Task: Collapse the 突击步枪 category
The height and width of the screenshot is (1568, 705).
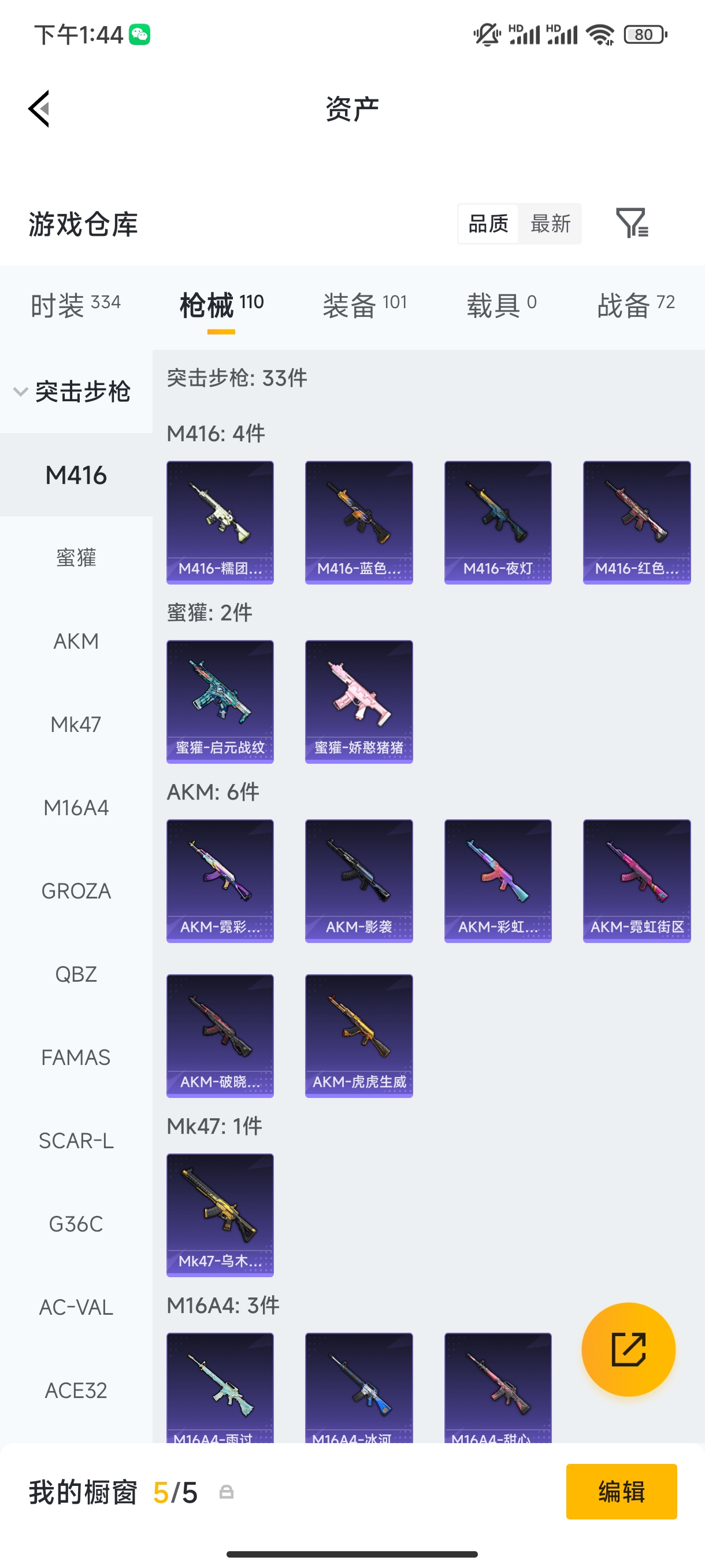Action: [73, 391]
